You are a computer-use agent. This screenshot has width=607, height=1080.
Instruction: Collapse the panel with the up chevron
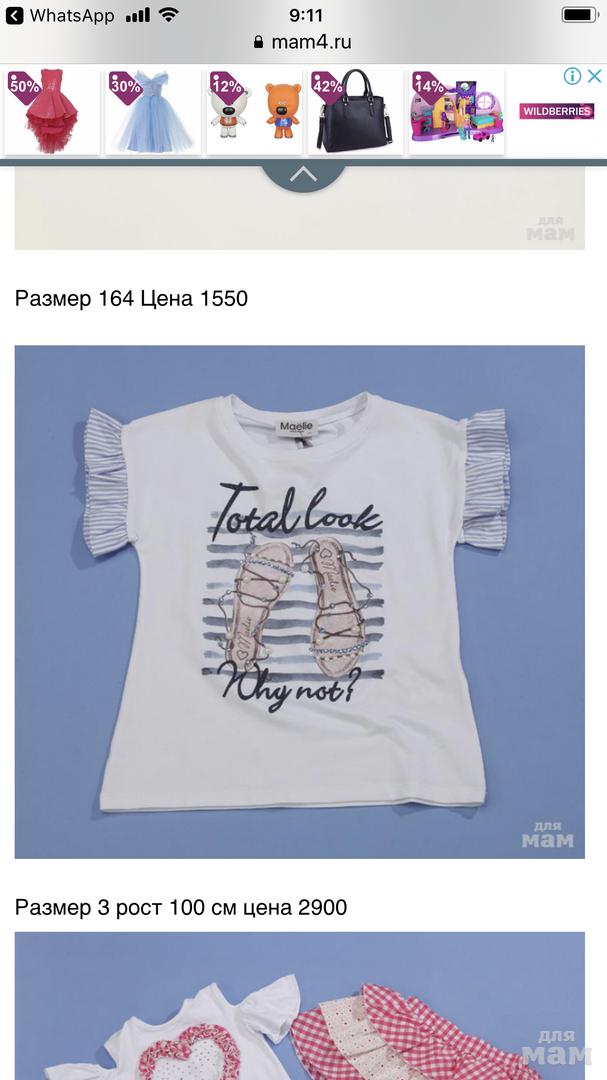coord(303,174)
